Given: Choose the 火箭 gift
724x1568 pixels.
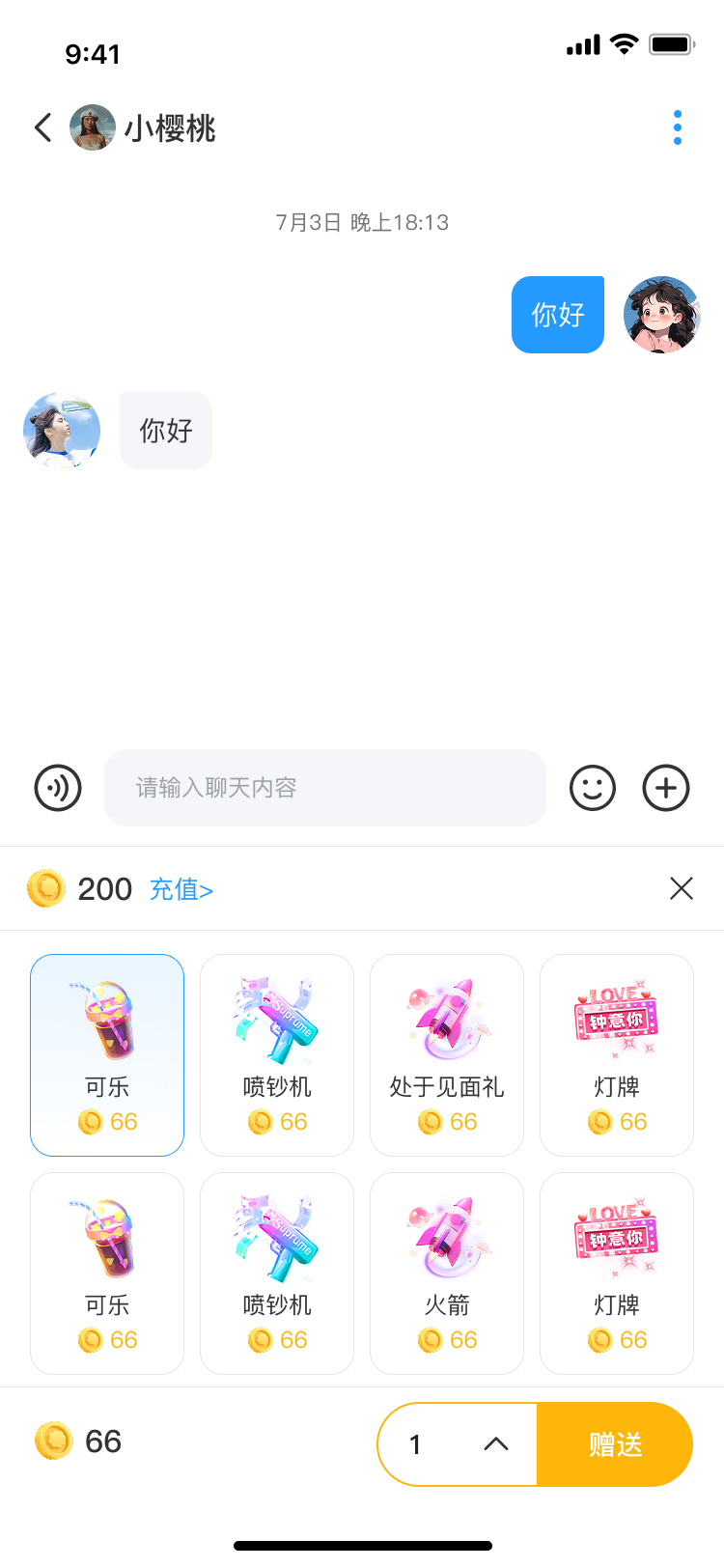Looking at the screenshot, I should pyautogui.click(x=447, y=1274).
